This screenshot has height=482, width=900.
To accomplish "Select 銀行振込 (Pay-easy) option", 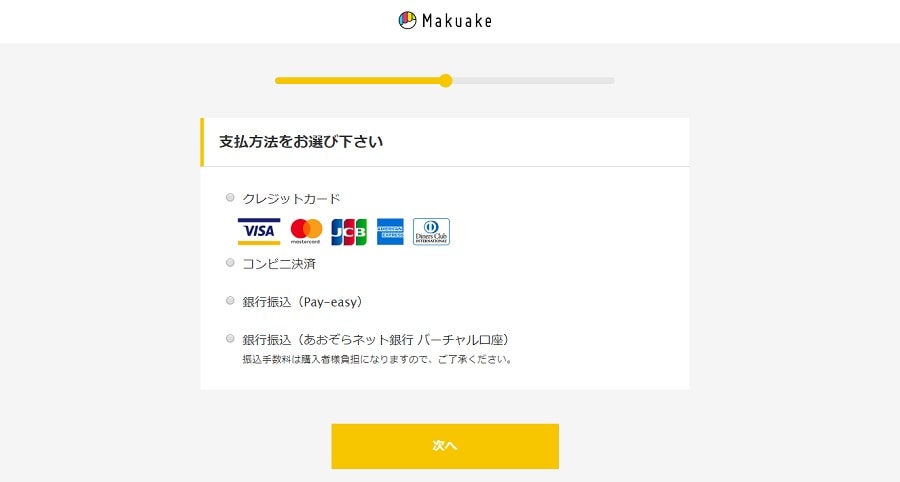I will 231,300.
